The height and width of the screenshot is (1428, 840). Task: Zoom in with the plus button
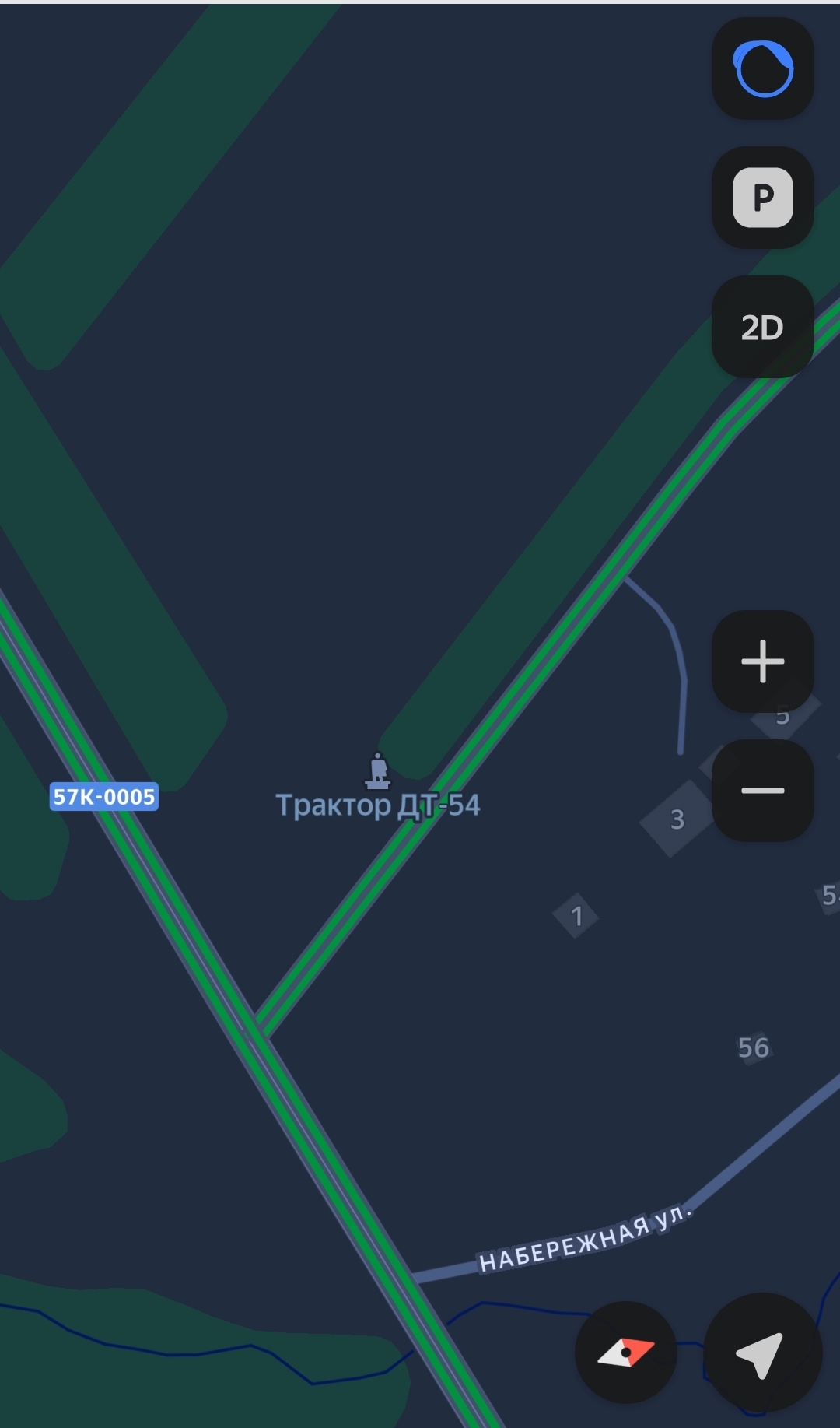coord(763,661)
